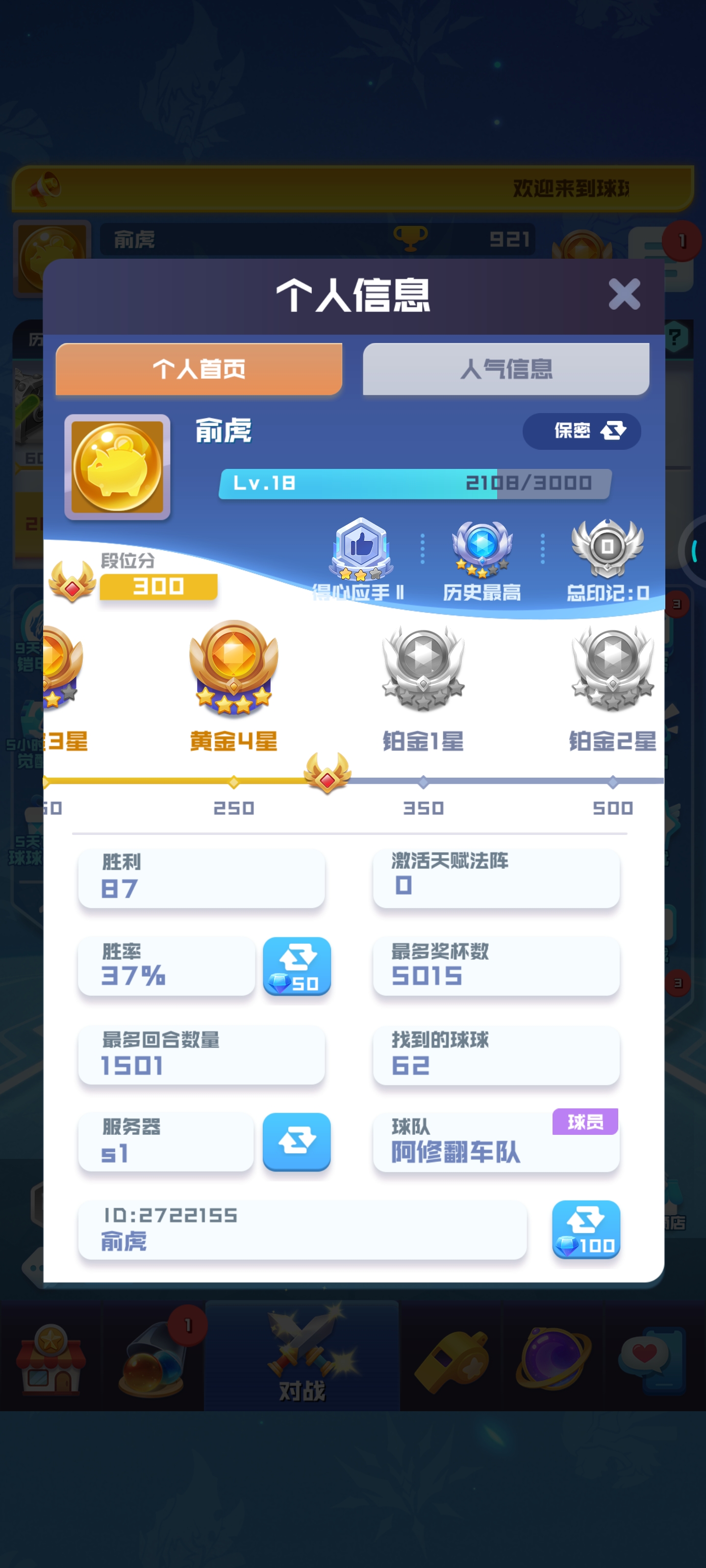Switch to the 人气信息 tab
This screenshot has width=706, height=1568.
pos(505,369)
